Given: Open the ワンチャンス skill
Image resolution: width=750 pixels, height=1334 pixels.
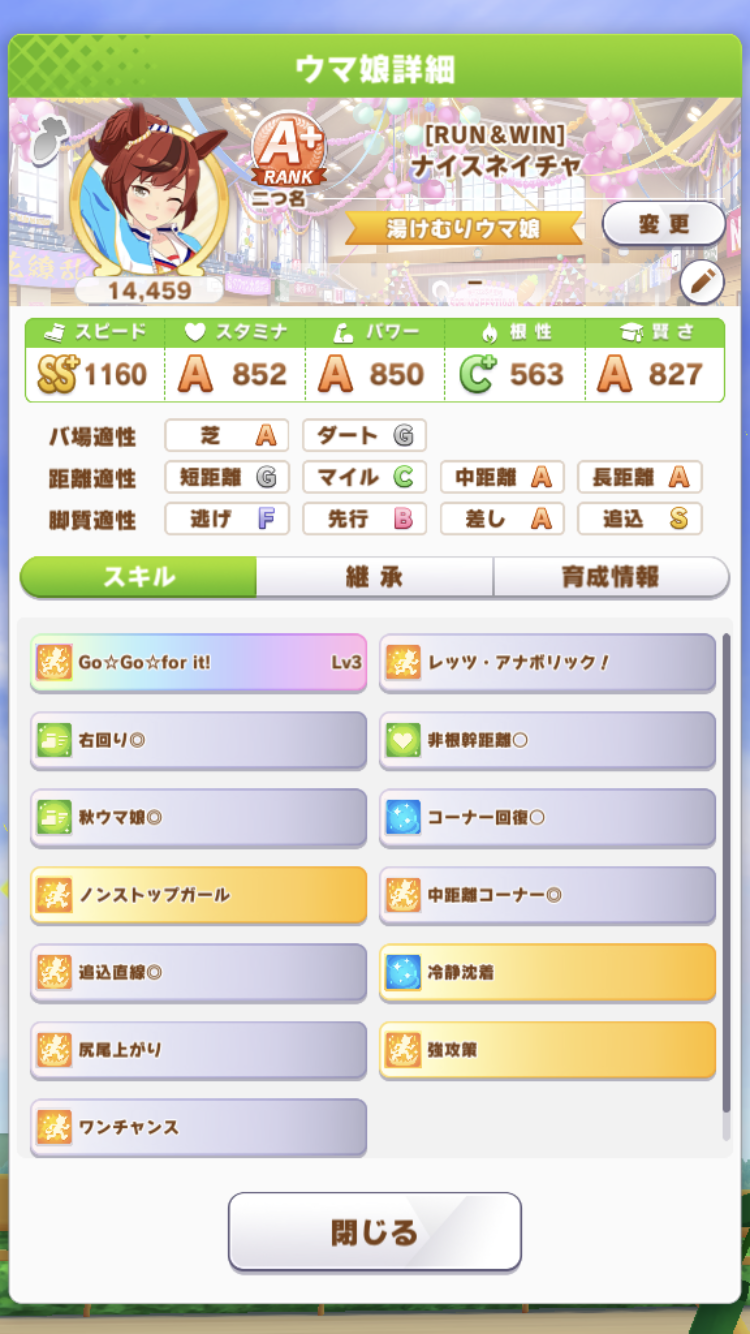Looking at the screenshot, I should coord(198,1126).
